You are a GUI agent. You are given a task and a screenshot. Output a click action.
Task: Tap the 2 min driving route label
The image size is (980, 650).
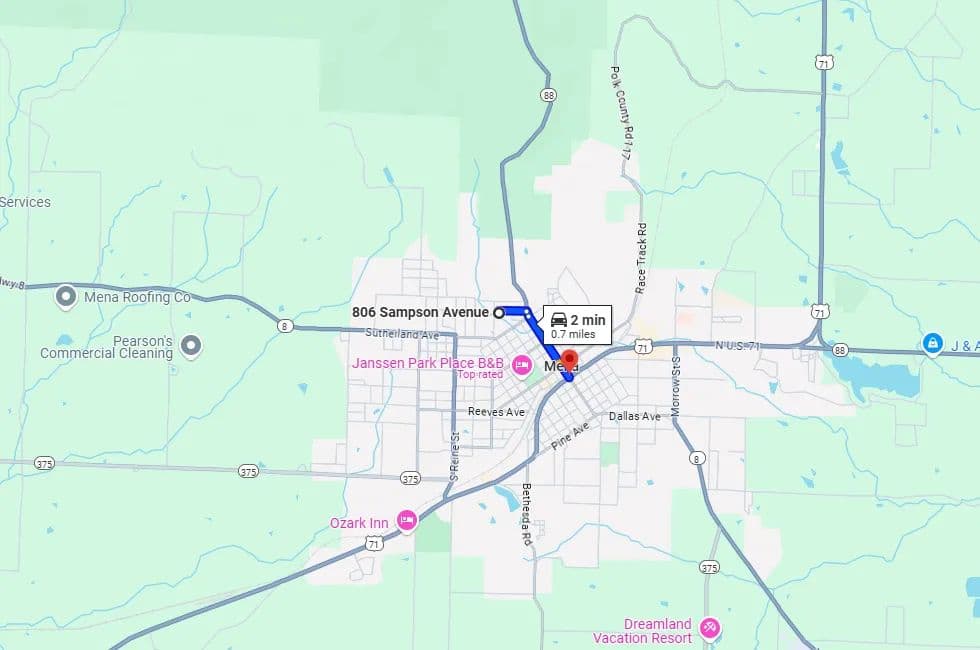[x=576, y=324]
